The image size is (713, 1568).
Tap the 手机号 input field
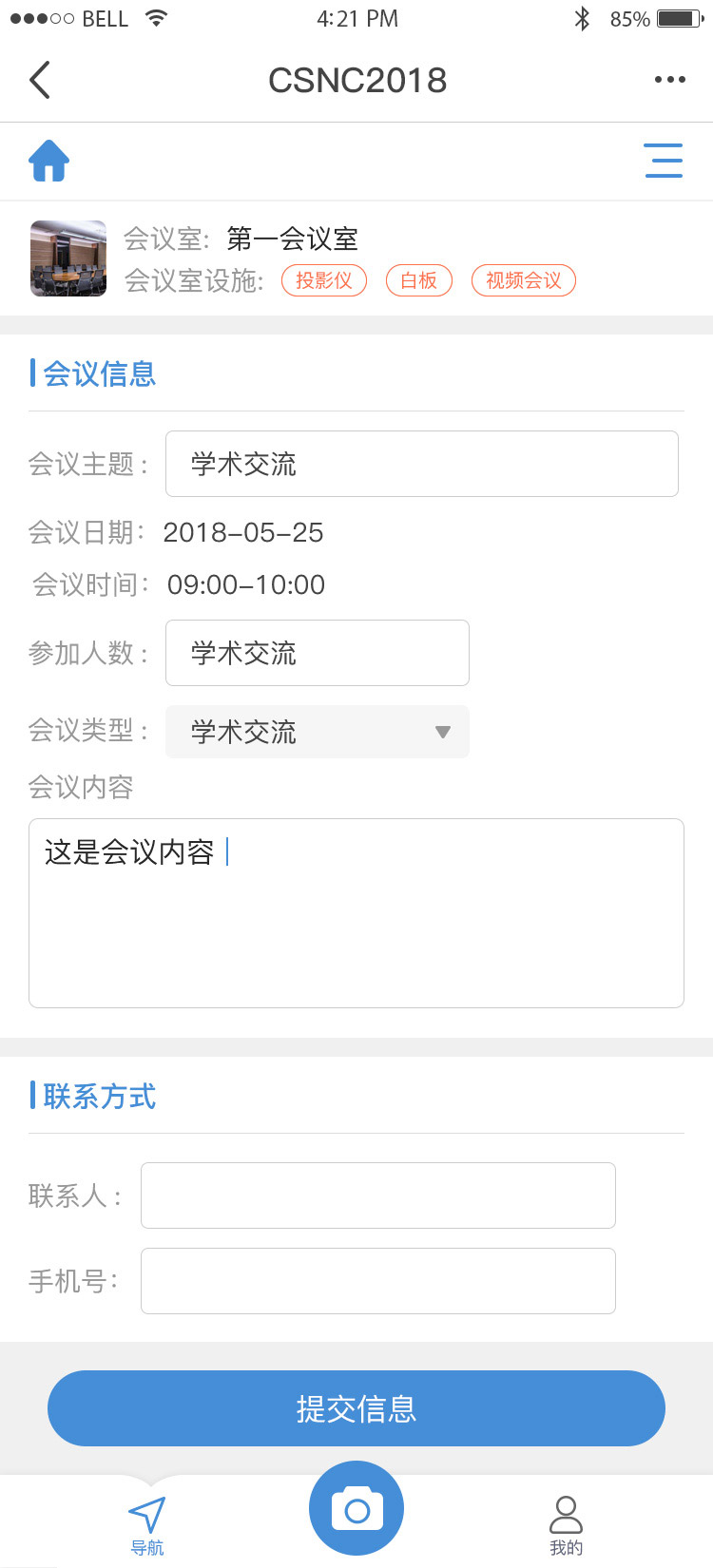coord(378,1281)
